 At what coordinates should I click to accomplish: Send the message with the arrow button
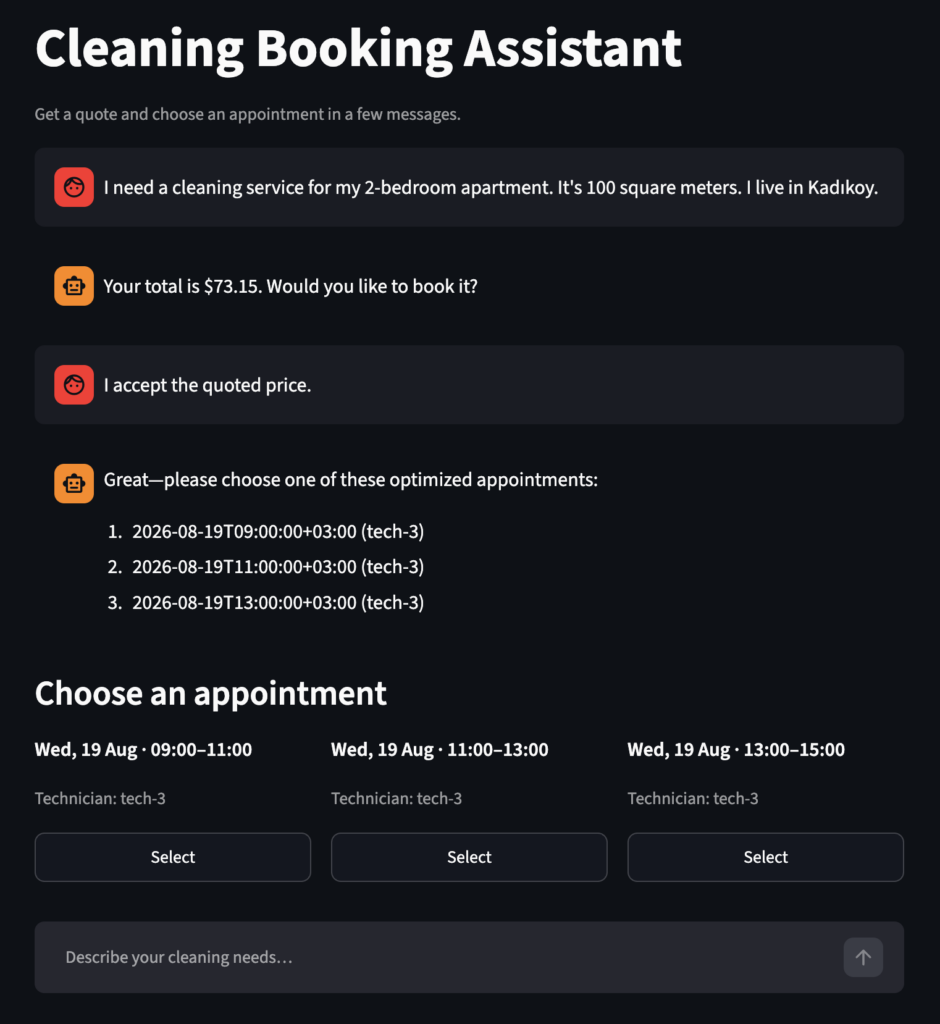pyautogui.click(x=863, y=957)
